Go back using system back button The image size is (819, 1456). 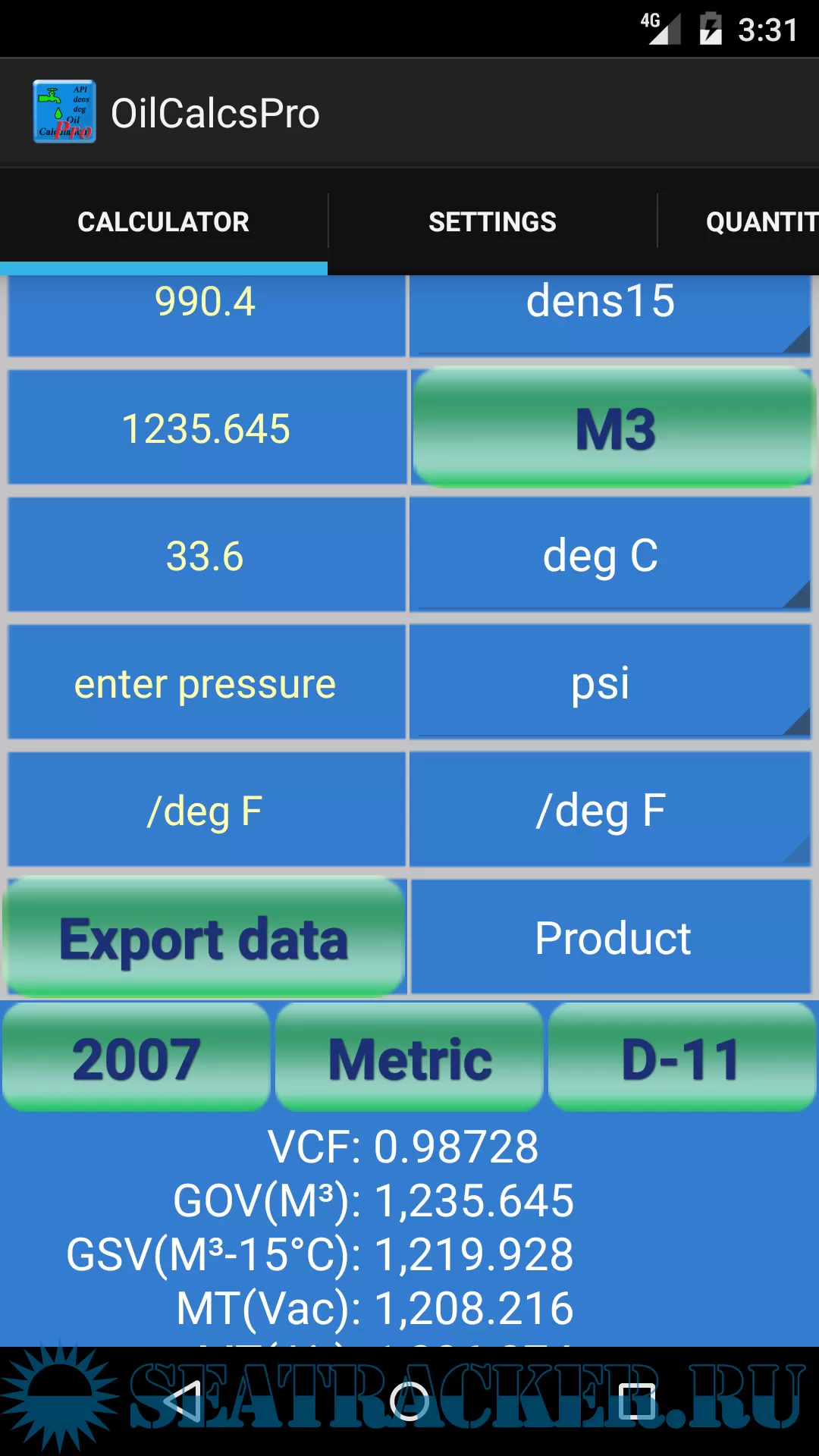182,1401
